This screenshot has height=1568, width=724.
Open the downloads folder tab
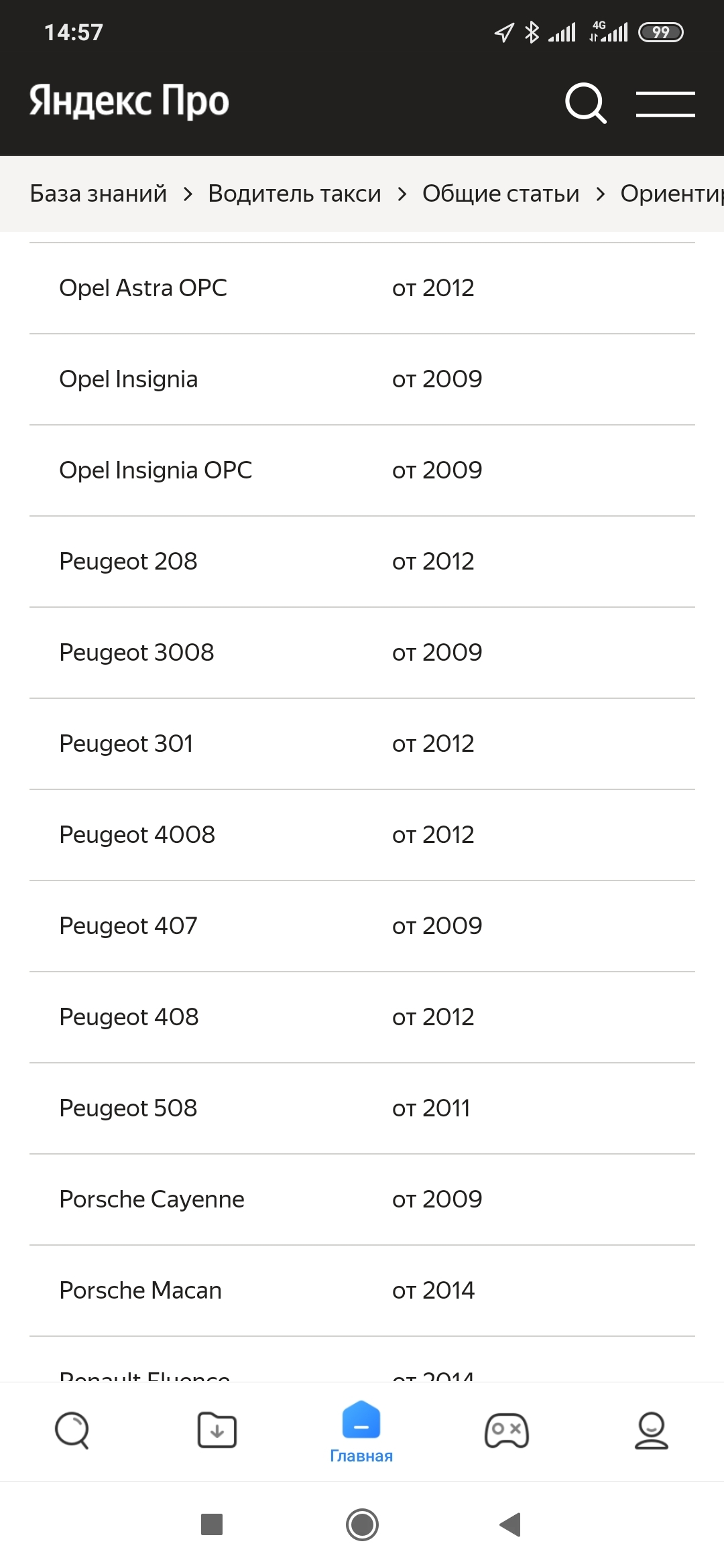point(217,1430)
